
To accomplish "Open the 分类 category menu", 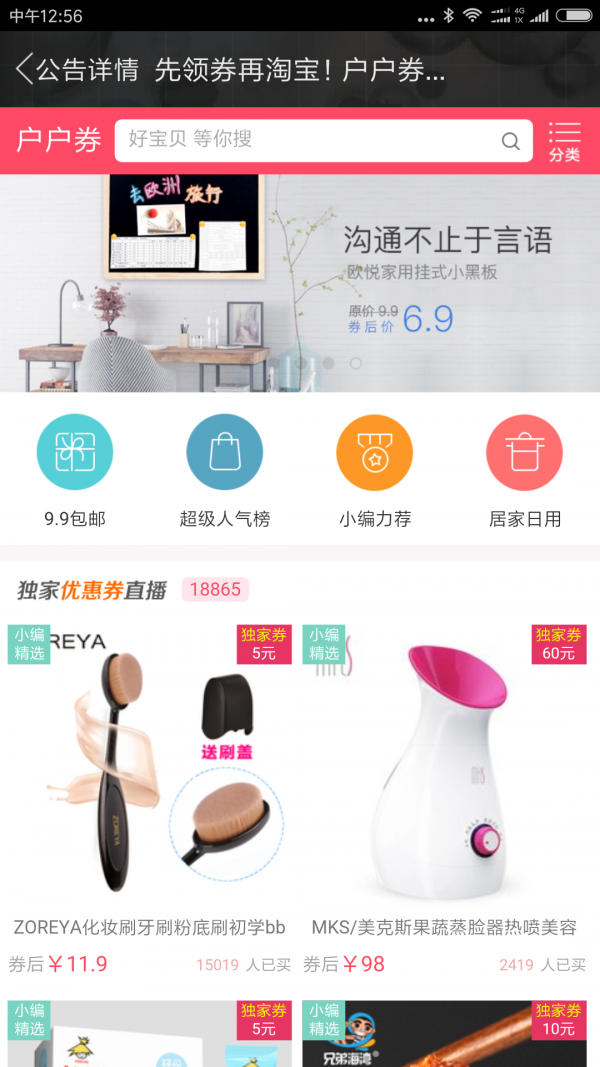I will coord(564,141).
